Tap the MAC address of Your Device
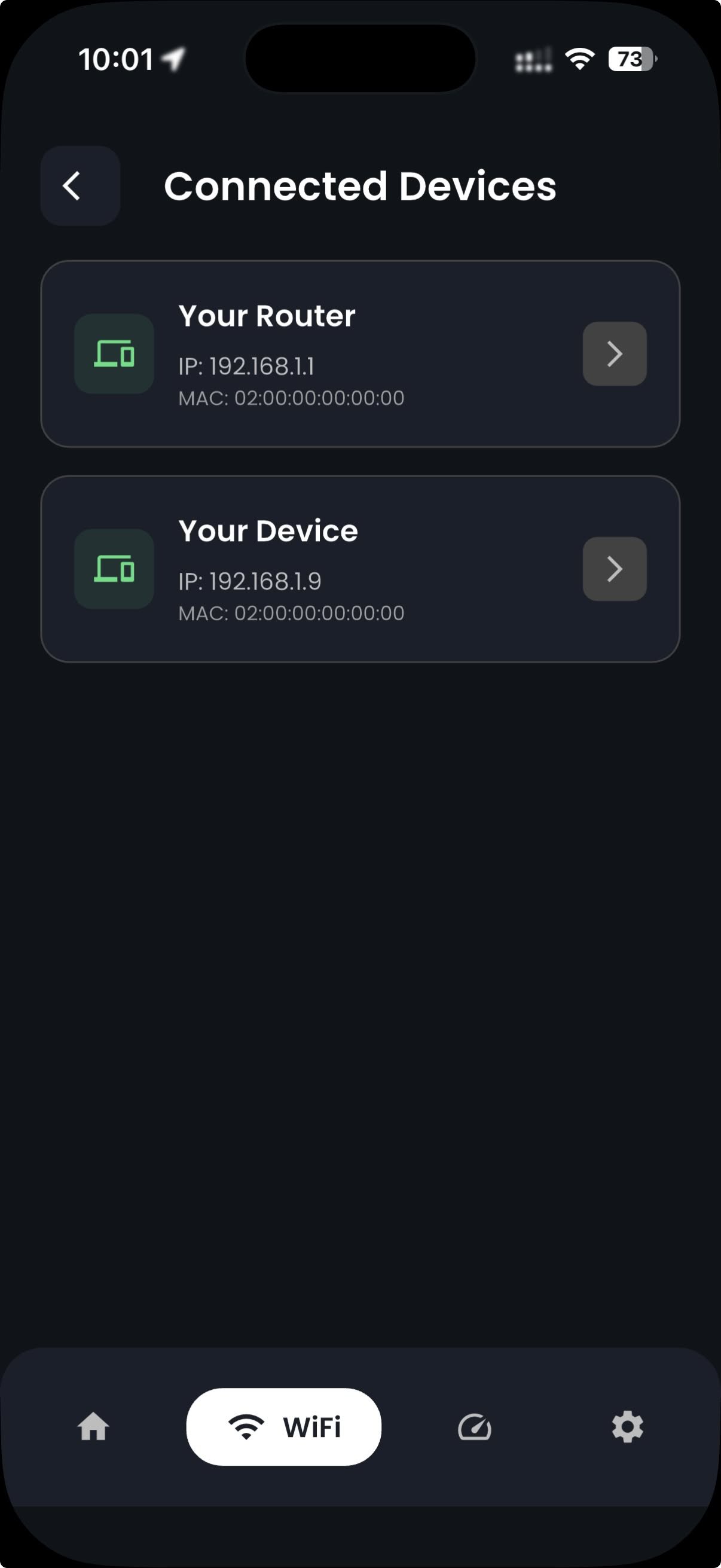721x1568 pixels. (291, 613)
